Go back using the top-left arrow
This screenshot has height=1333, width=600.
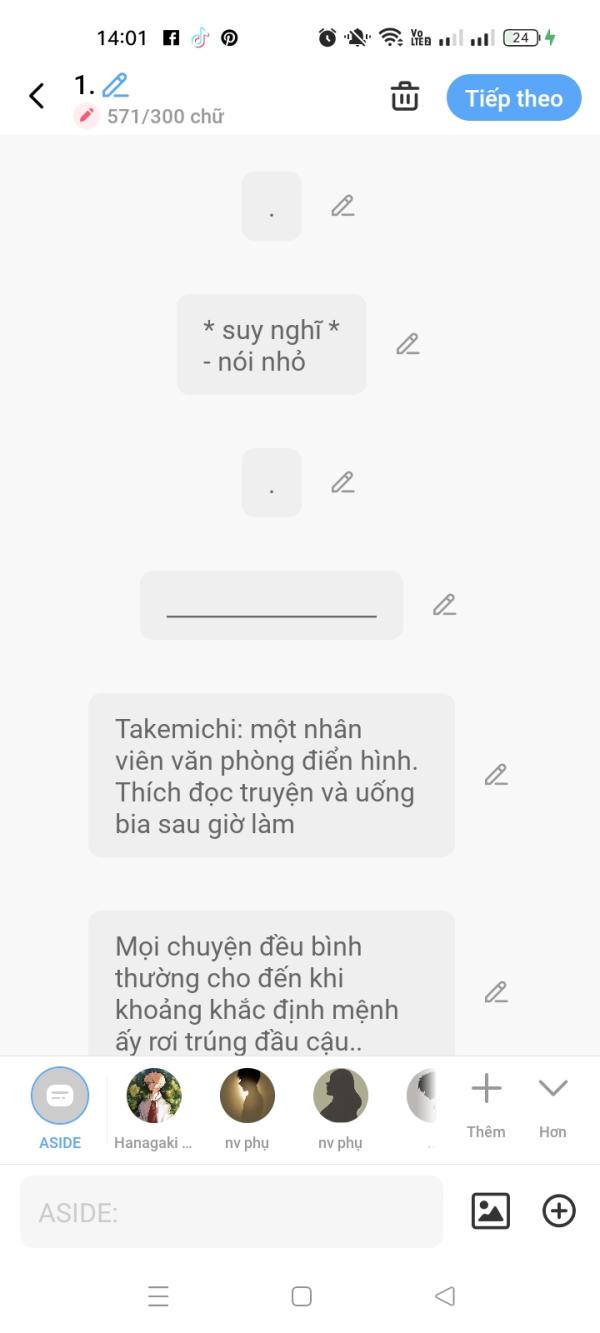click(37, 96)
